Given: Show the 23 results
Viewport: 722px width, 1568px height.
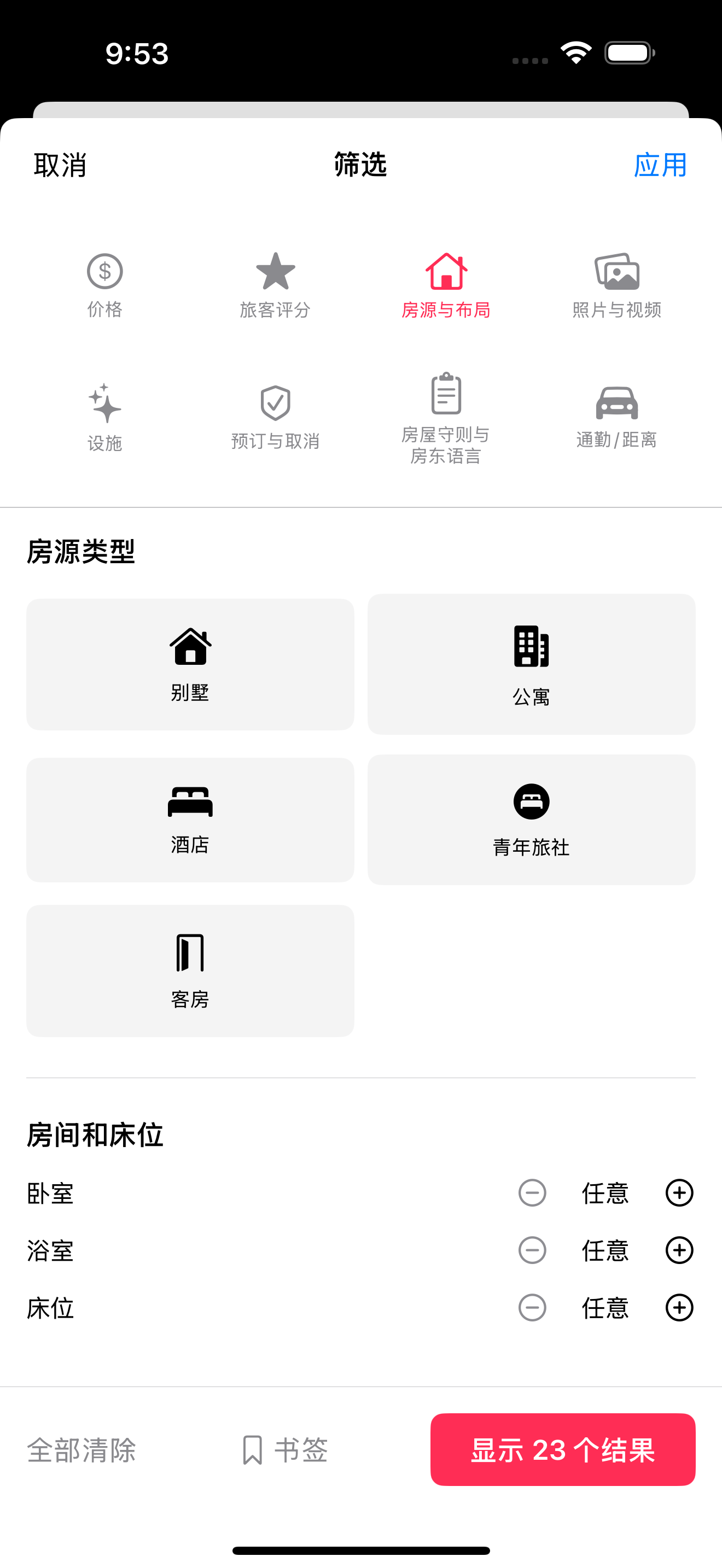Looking at the screenshot, I should pos(562,1450).
